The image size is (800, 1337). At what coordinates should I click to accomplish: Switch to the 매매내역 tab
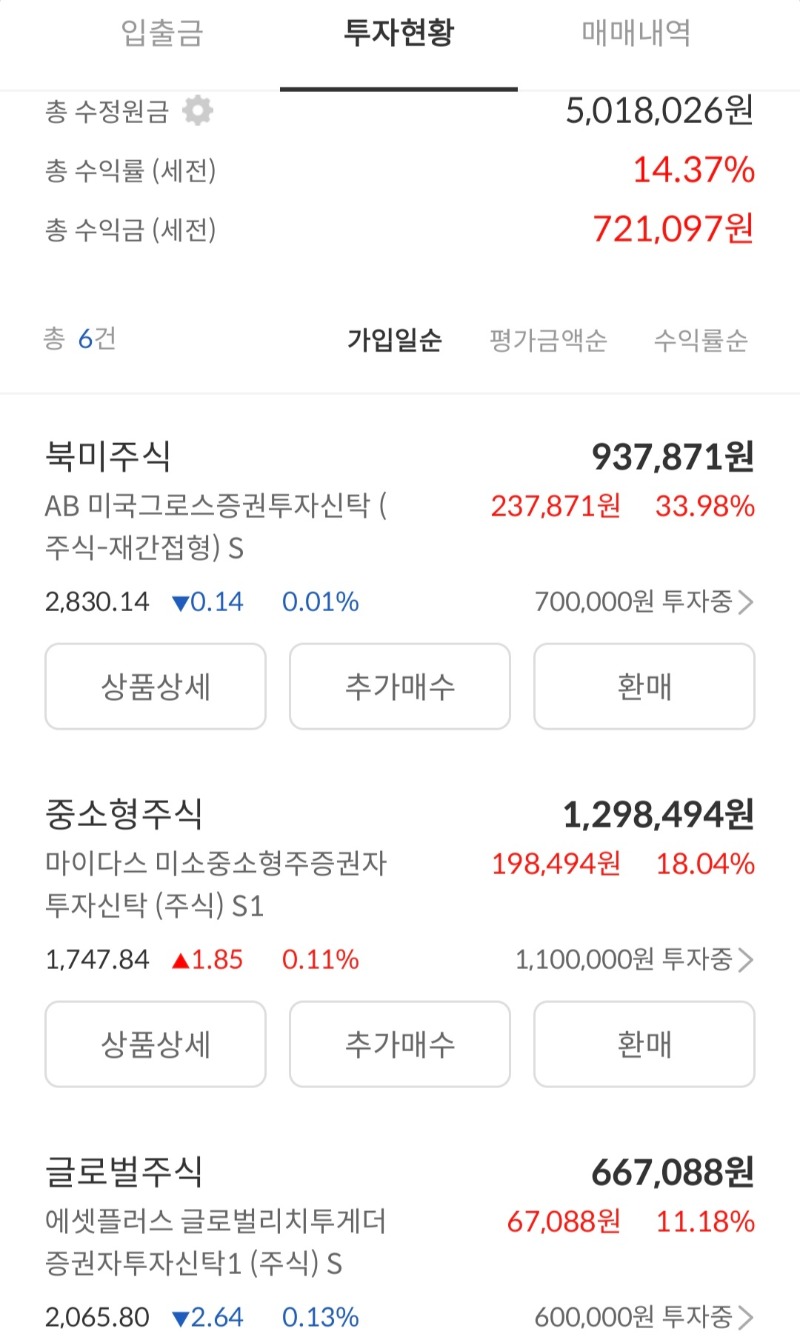[x=636, y=34]
